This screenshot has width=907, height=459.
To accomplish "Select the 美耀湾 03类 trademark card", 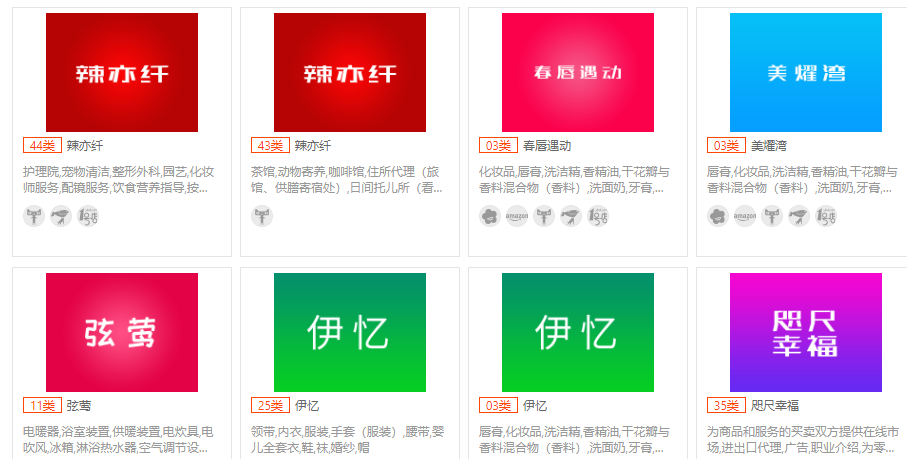I will tap(805, 72).
